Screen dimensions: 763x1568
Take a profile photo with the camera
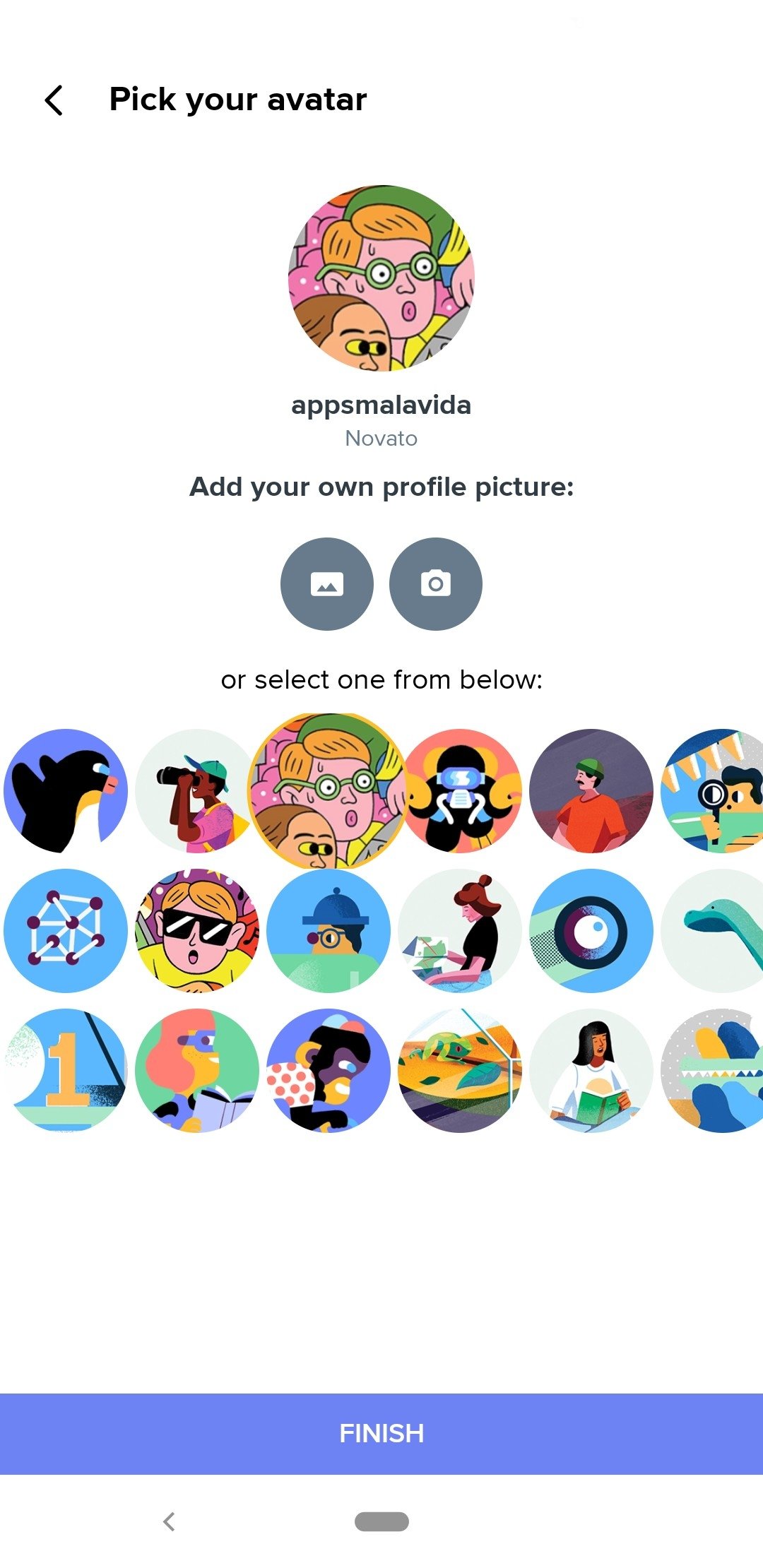(x=436, y=584)
